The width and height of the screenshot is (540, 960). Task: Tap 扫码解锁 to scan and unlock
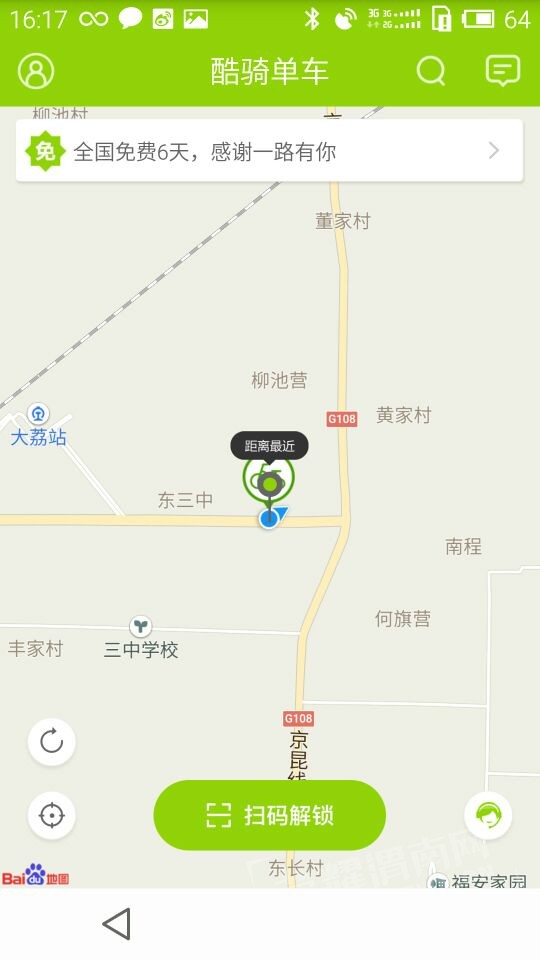point(269,815)
